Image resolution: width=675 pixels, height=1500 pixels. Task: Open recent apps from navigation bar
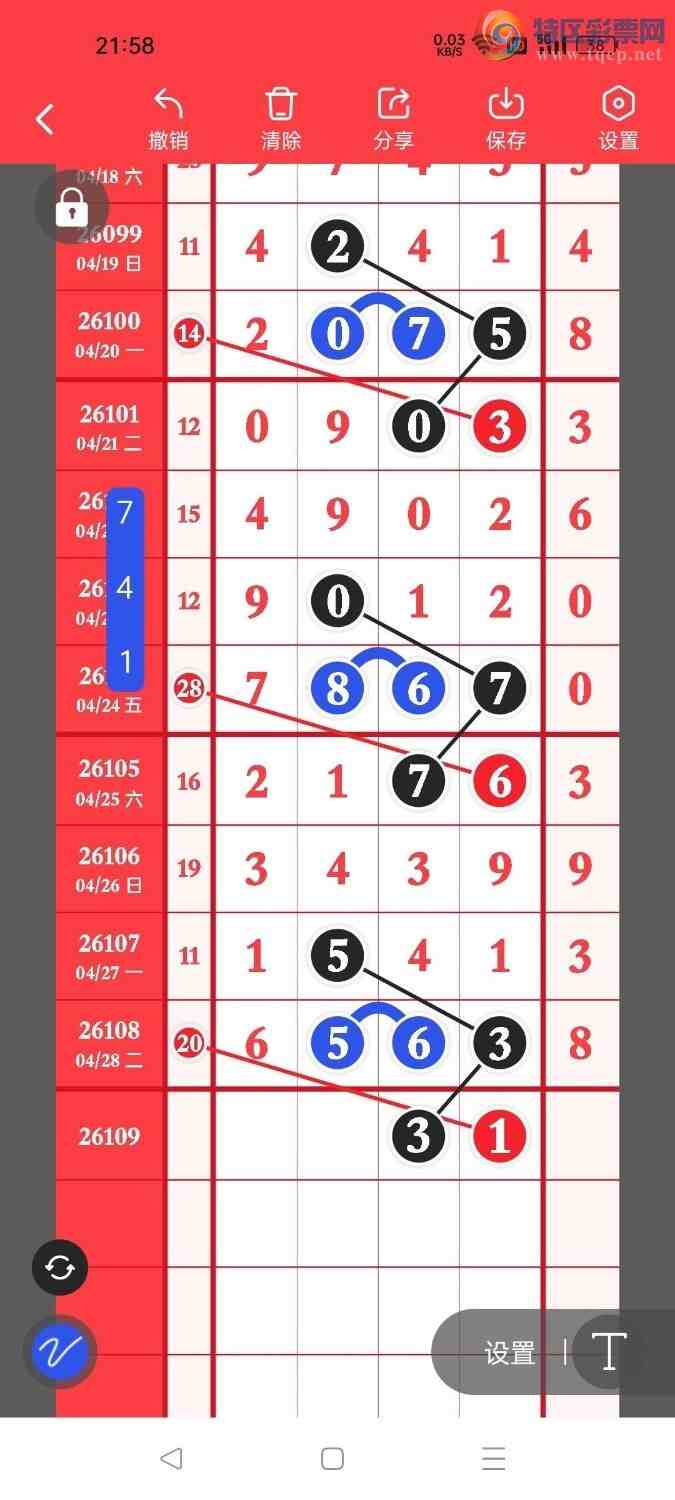point(493,1459)
